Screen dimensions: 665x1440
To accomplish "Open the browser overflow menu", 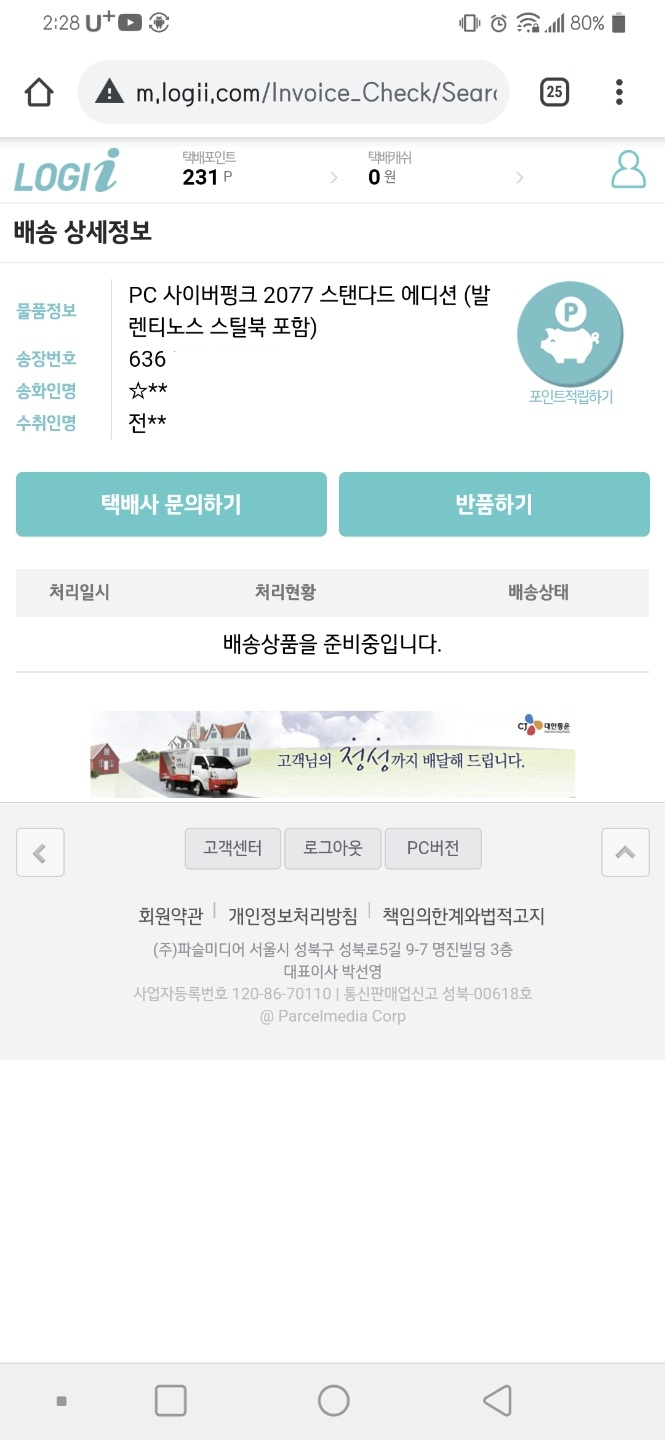I will point(619,93).
